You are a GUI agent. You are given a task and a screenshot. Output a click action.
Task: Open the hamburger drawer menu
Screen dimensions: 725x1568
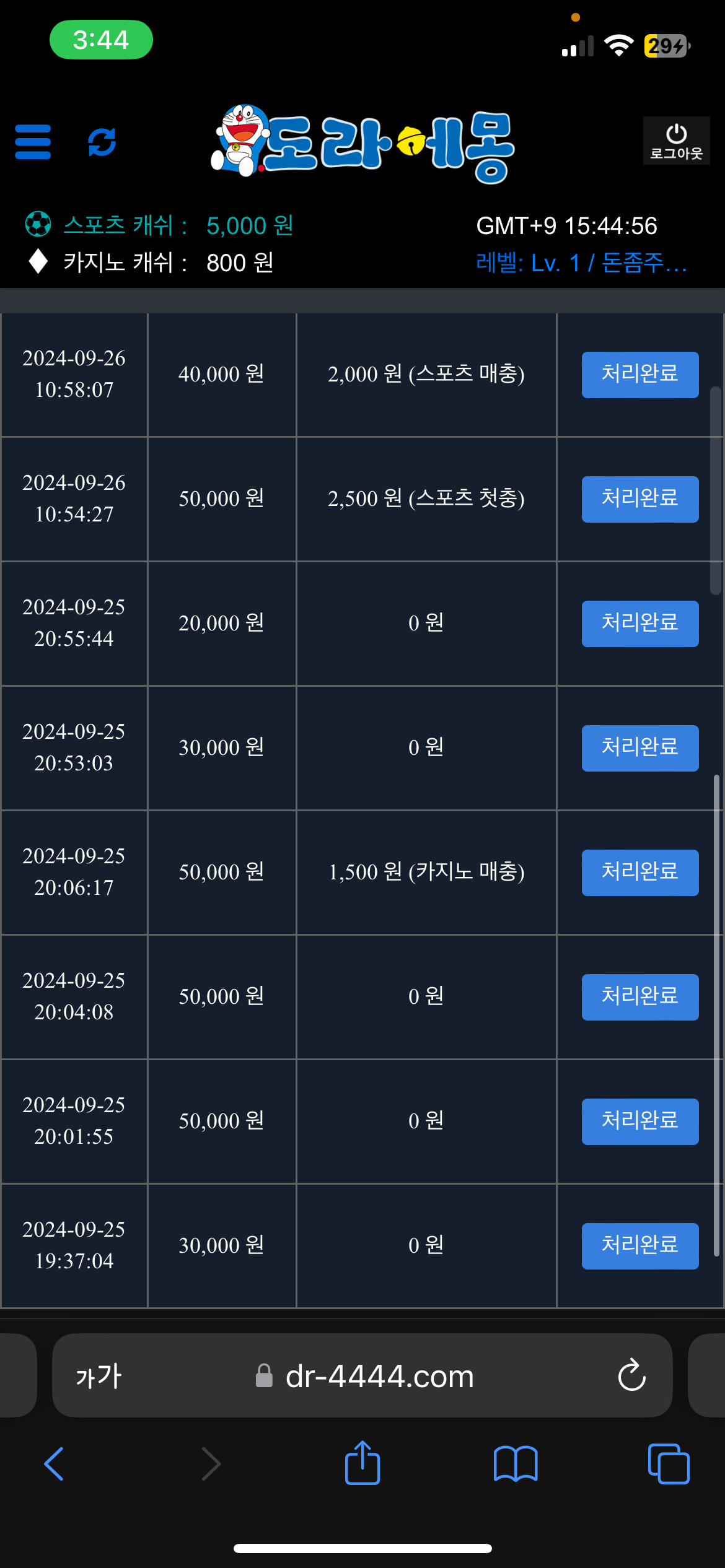tap(33, 142)
